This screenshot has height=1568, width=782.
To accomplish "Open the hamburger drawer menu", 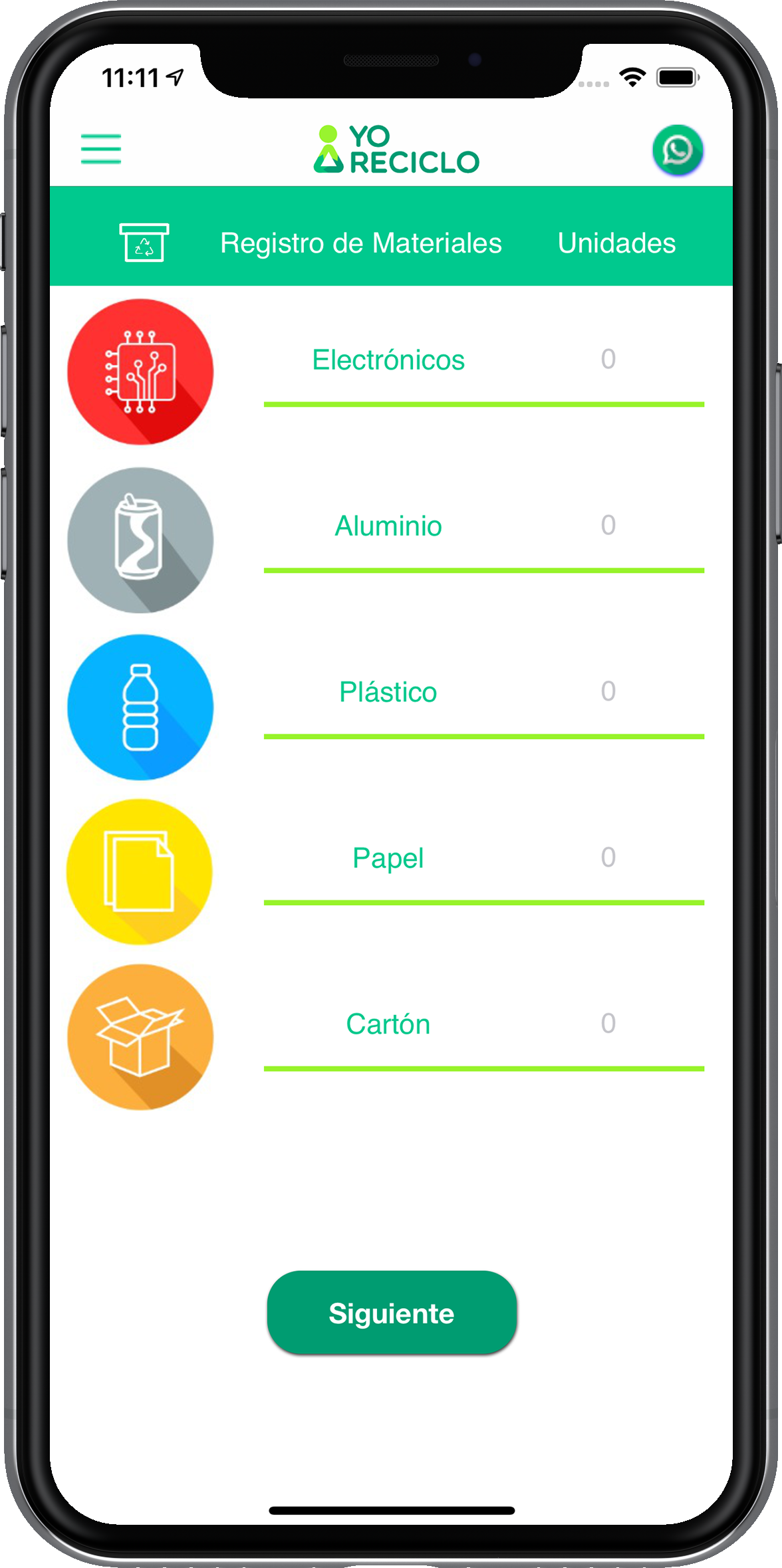I will pos(101,149).
